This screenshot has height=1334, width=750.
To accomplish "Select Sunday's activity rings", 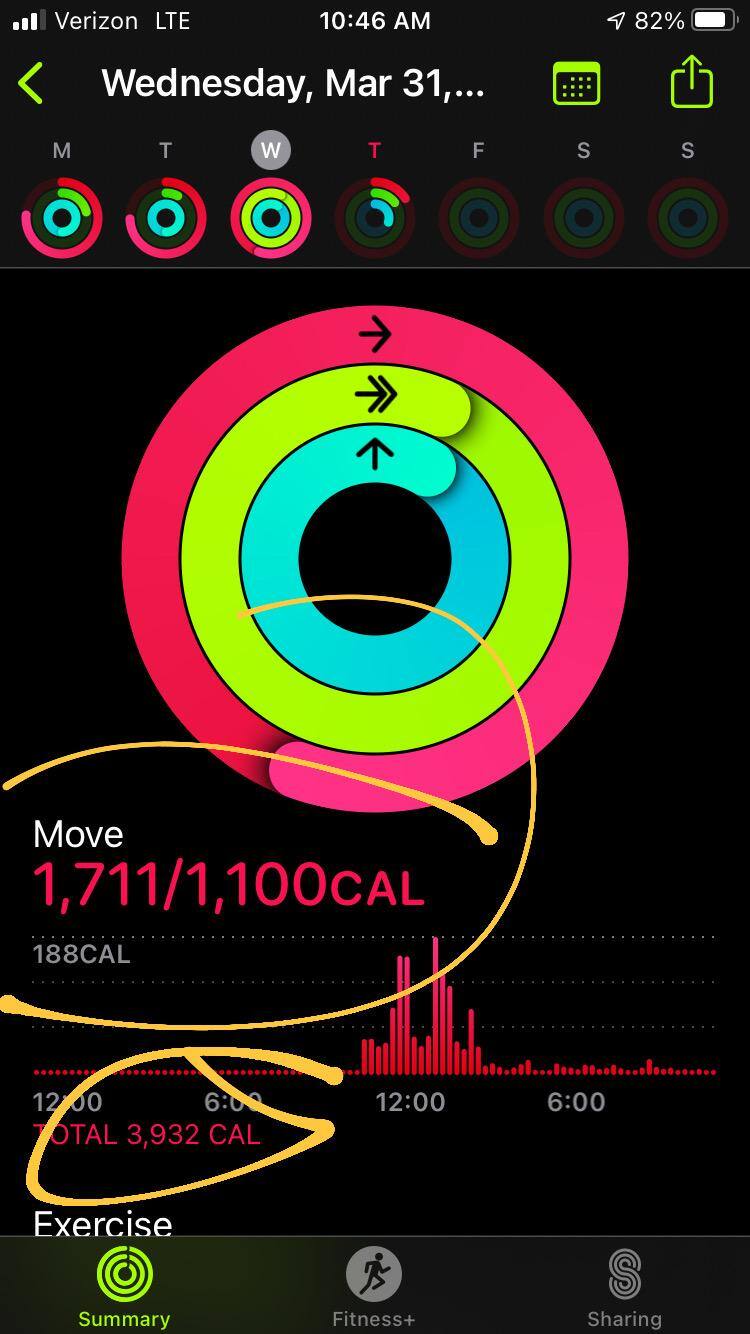I will [687, 217].
